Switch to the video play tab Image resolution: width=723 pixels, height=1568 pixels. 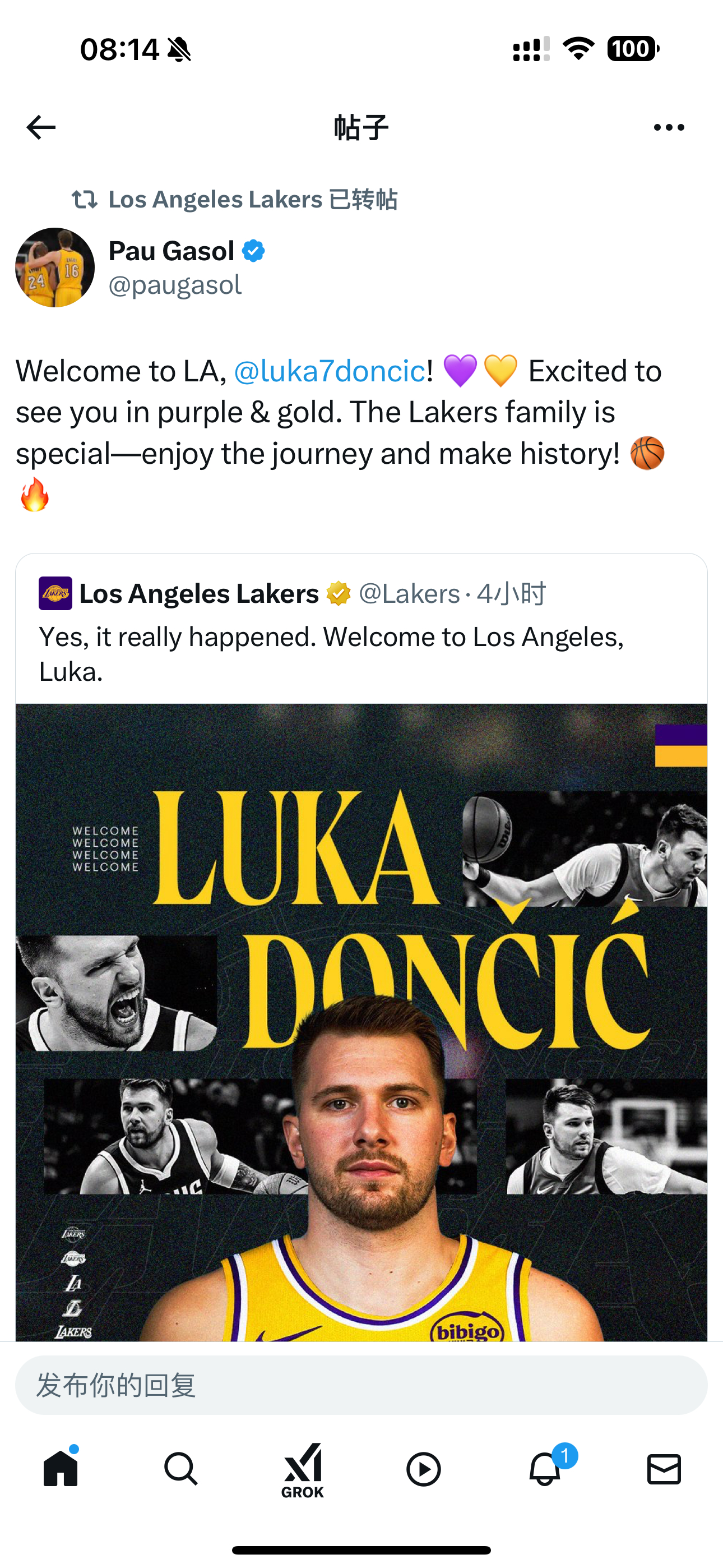coord(423,1469)
